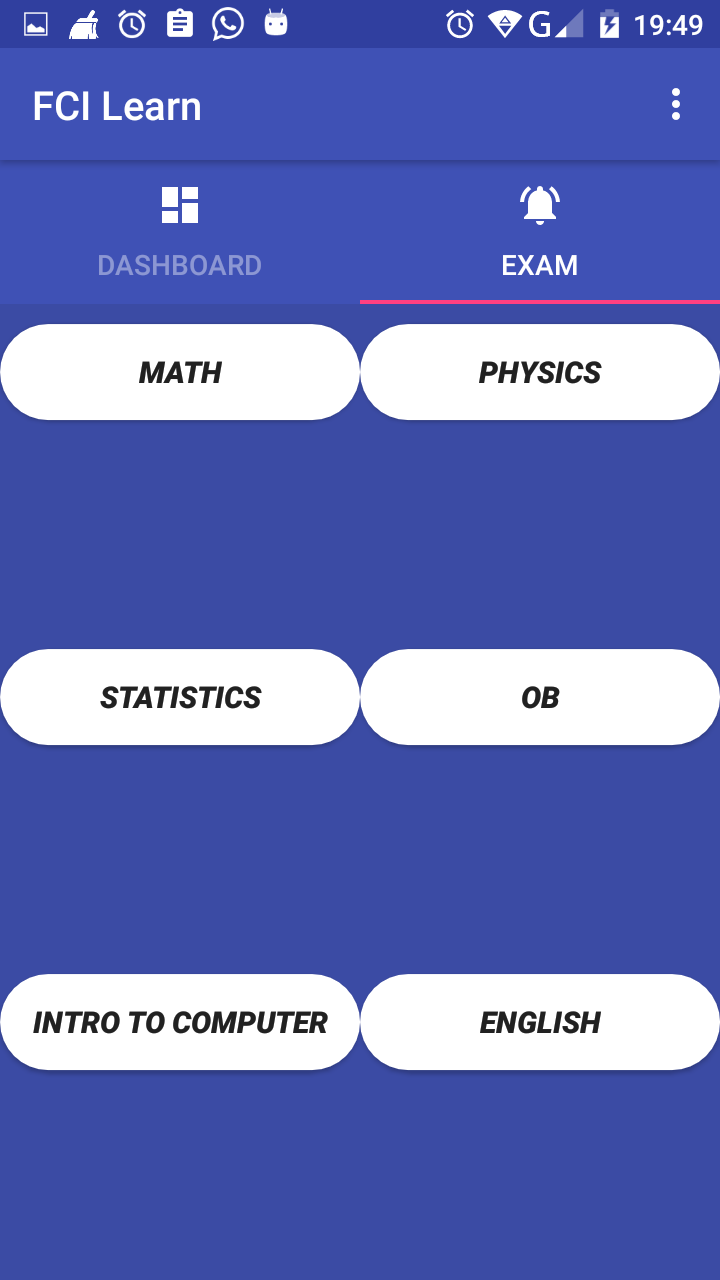
Task: Open the overflow menu with three dots
Action: [675, 104]
